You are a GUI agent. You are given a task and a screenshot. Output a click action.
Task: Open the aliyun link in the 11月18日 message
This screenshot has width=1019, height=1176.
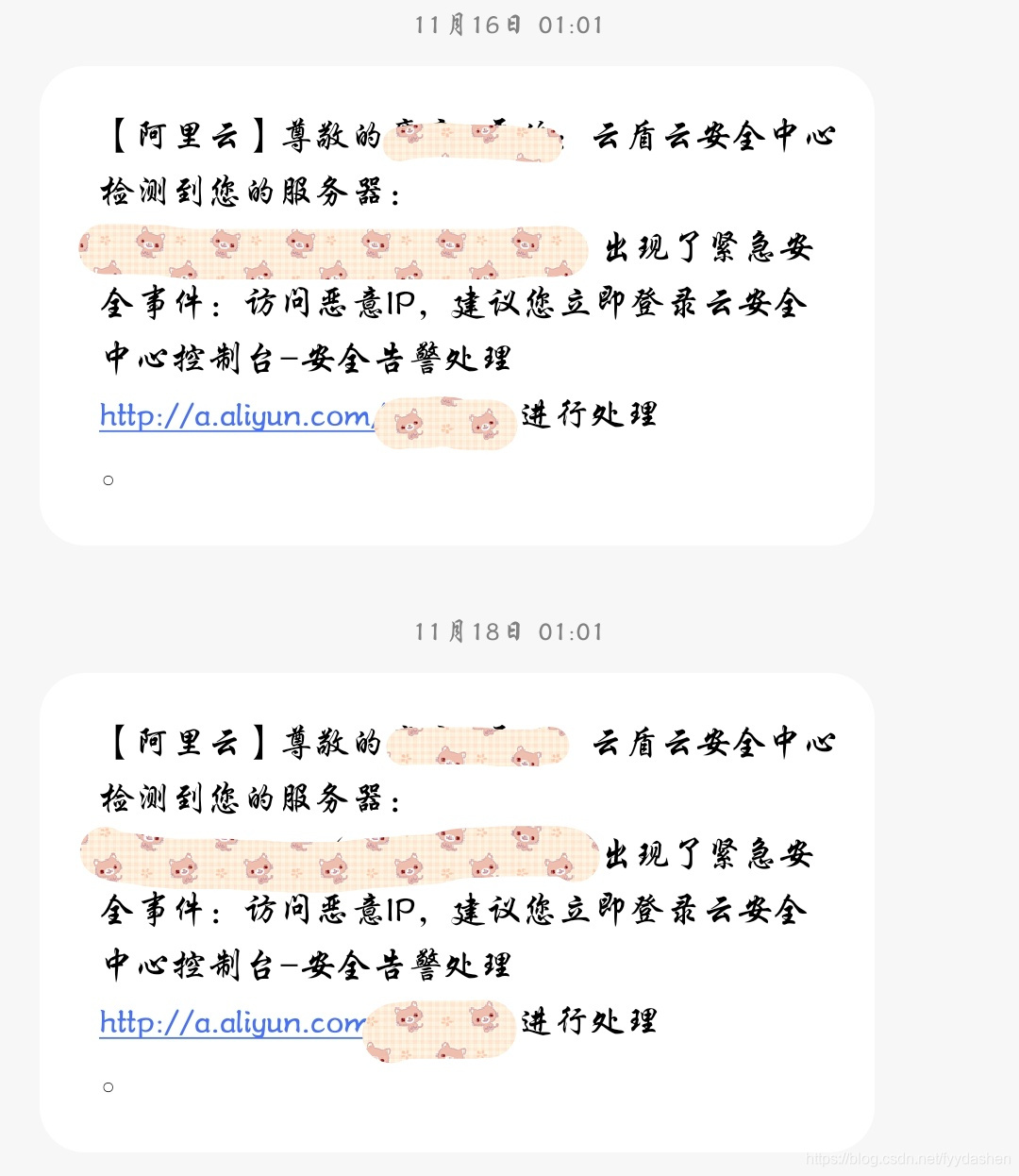232,1023
